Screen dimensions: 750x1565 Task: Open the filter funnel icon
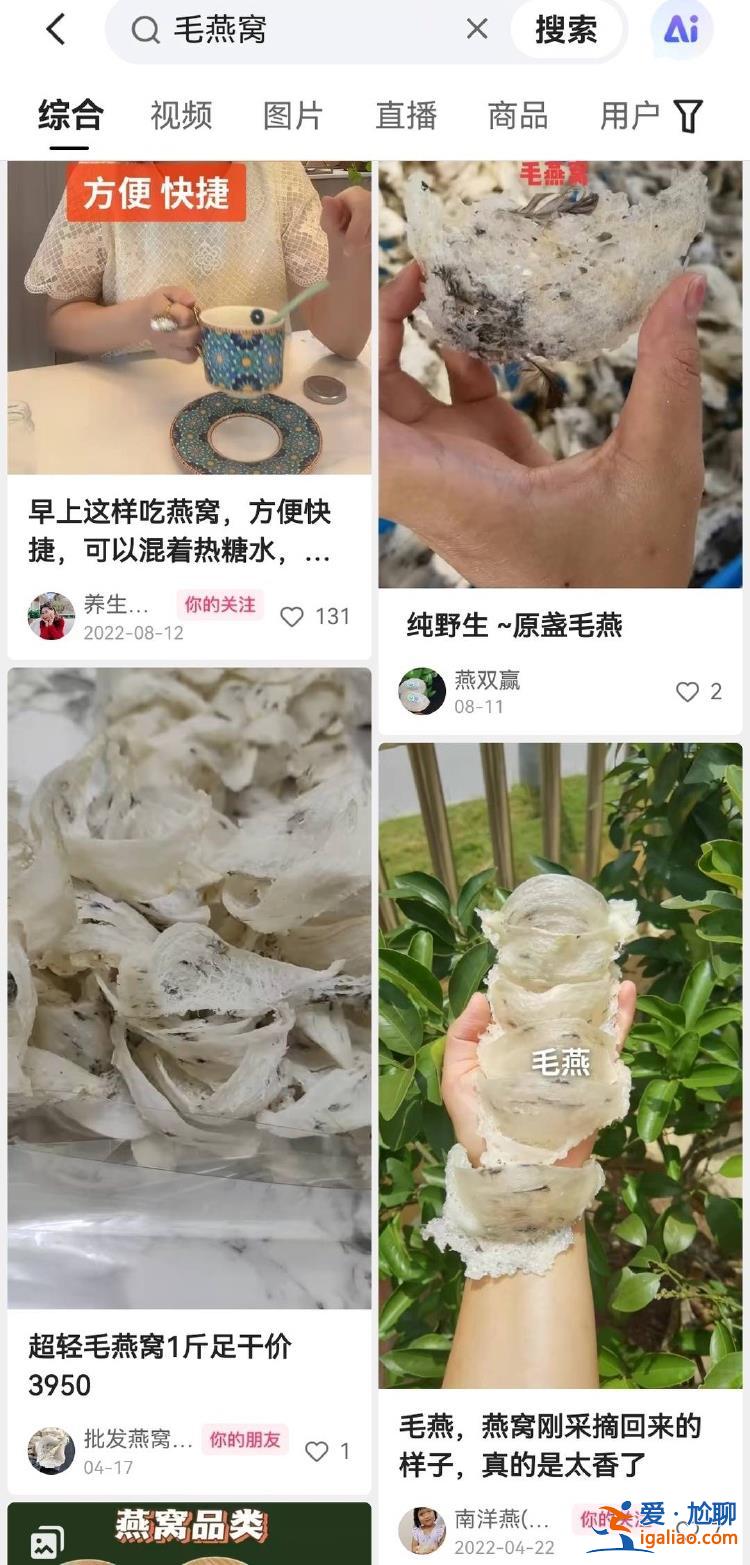[689, 116]
